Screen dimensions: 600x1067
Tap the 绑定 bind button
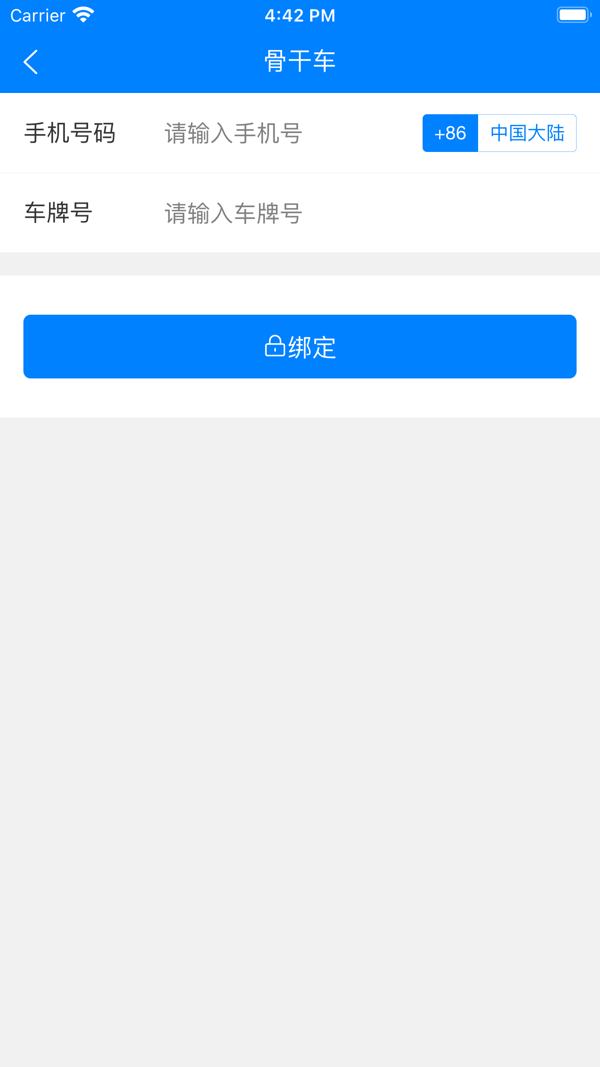300,347
